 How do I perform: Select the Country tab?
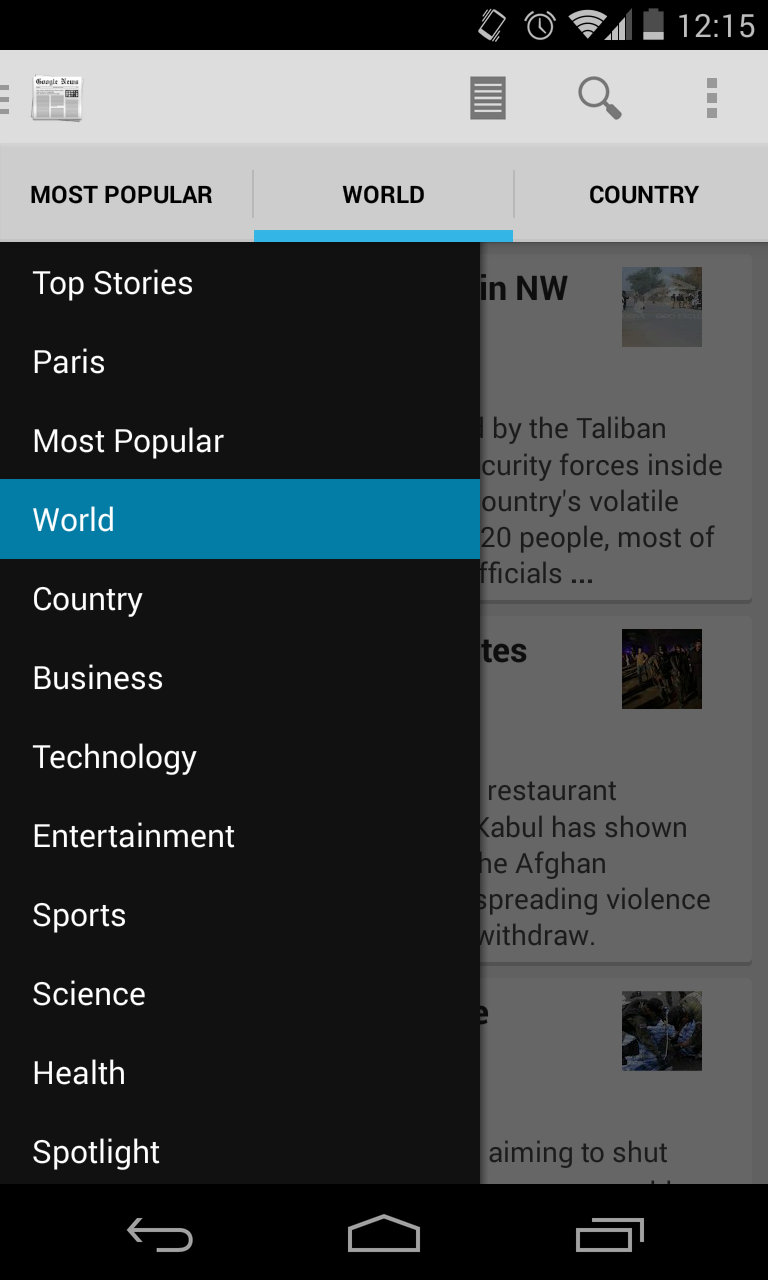coord(643,195)
